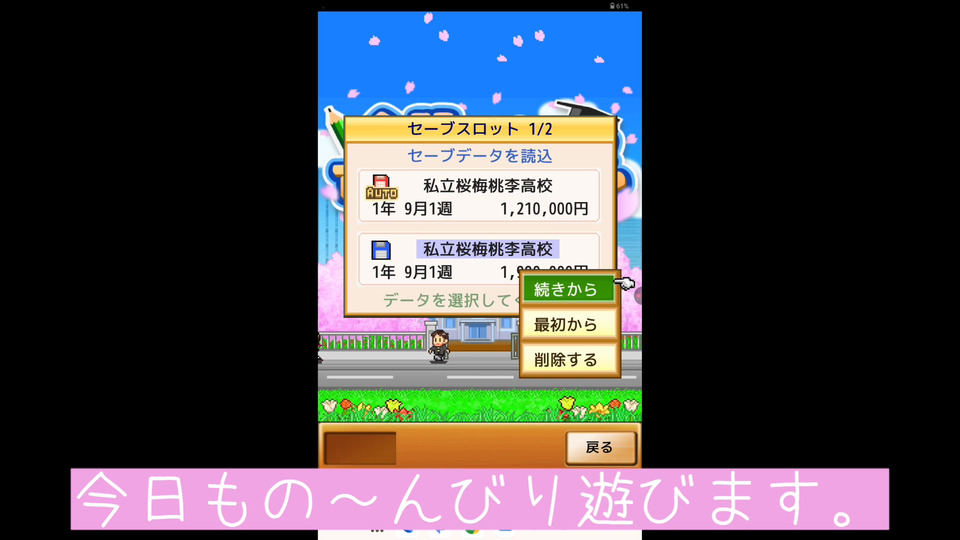Viewport: 960px width, 540px height.
Task: Tap the 戻る button to go back
Action: point(600,447)
